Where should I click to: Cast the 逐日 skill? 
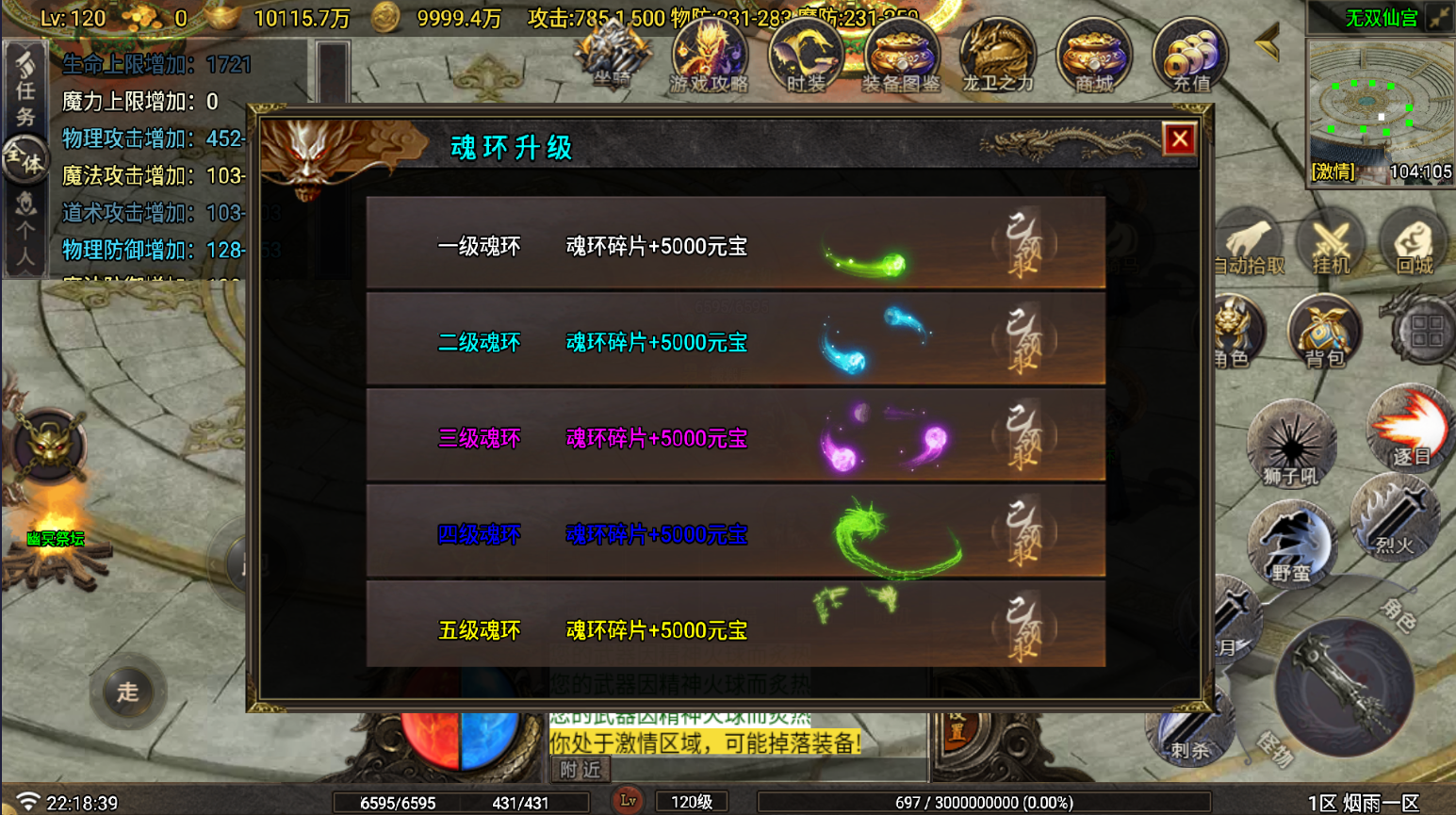(1410, 430)
